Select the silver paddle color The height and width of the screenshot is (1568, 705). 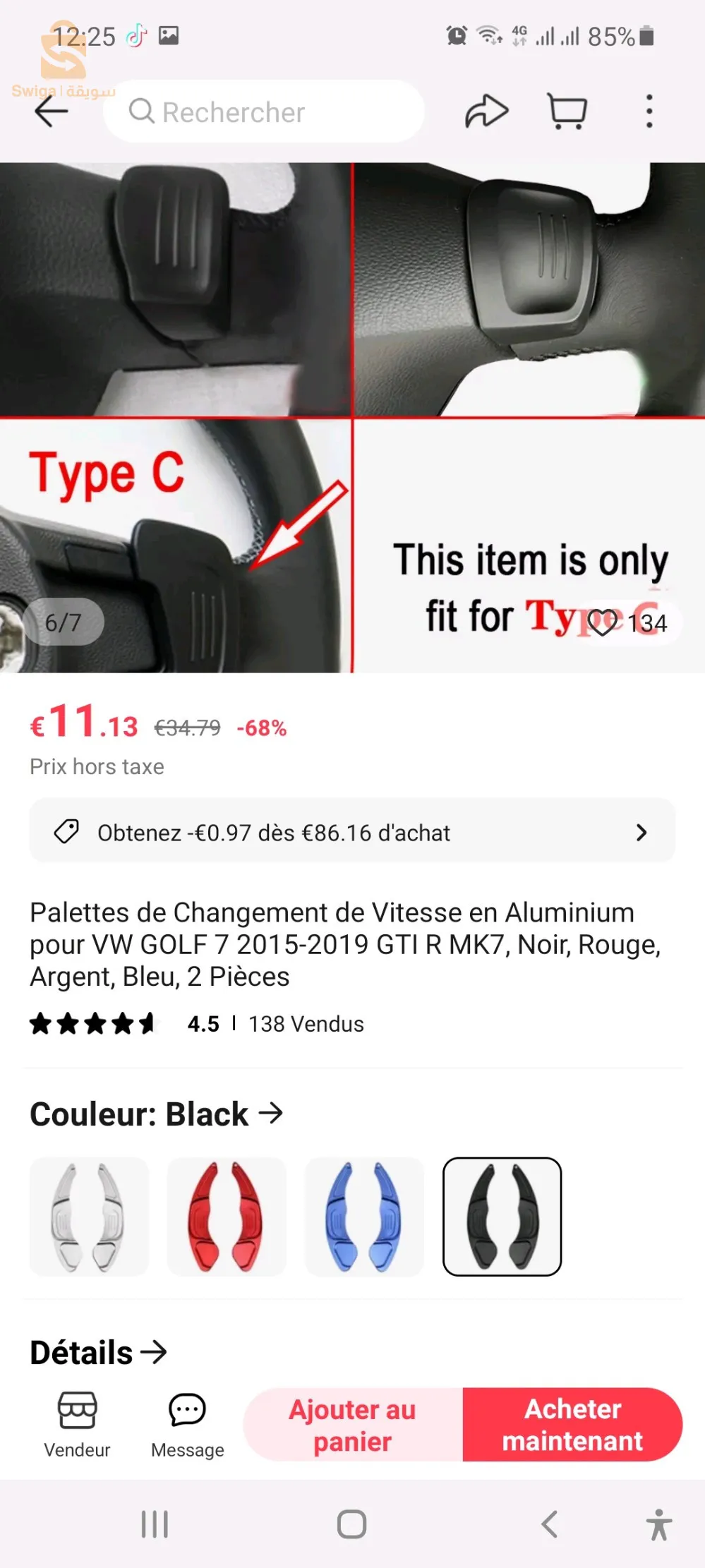pos(89,1217)
